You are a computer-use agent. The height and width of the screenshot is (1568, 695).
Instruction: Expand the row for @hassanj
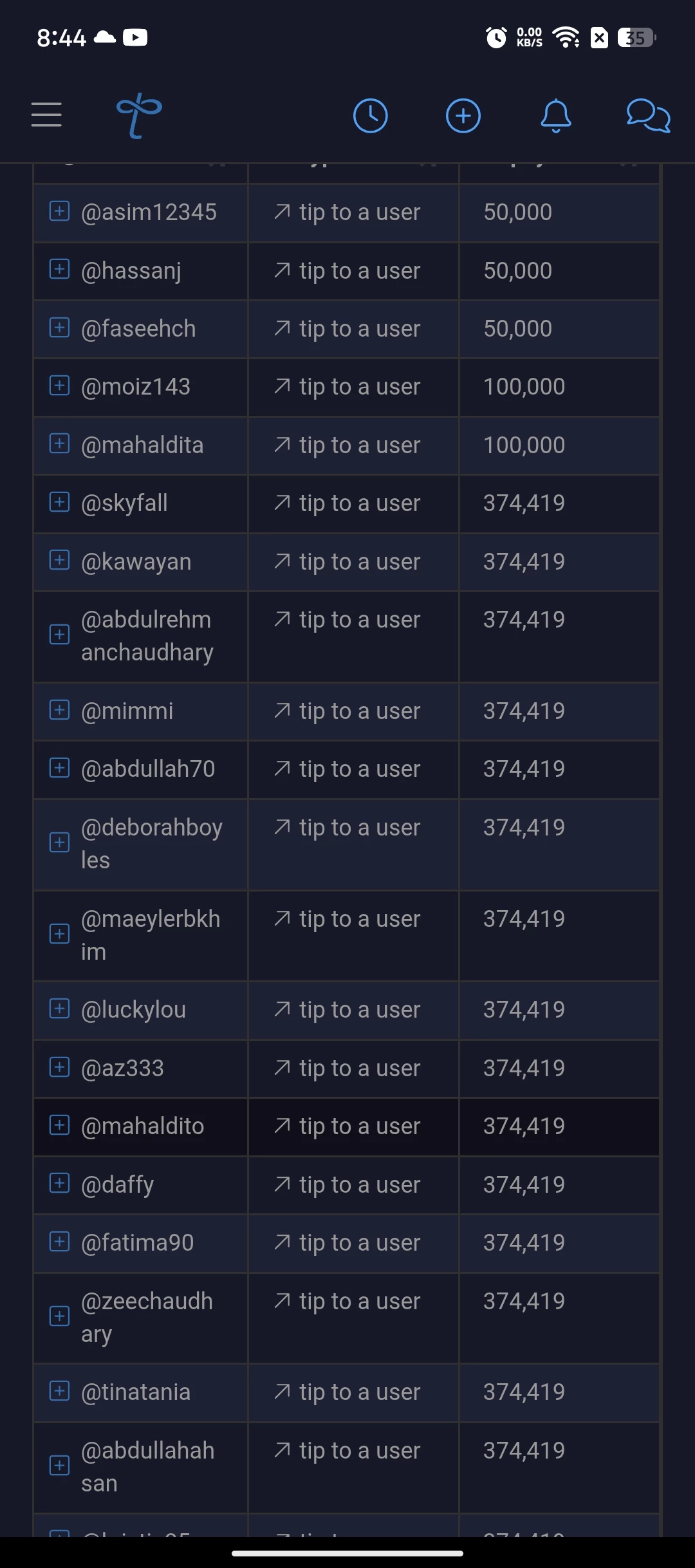[59, 269]
